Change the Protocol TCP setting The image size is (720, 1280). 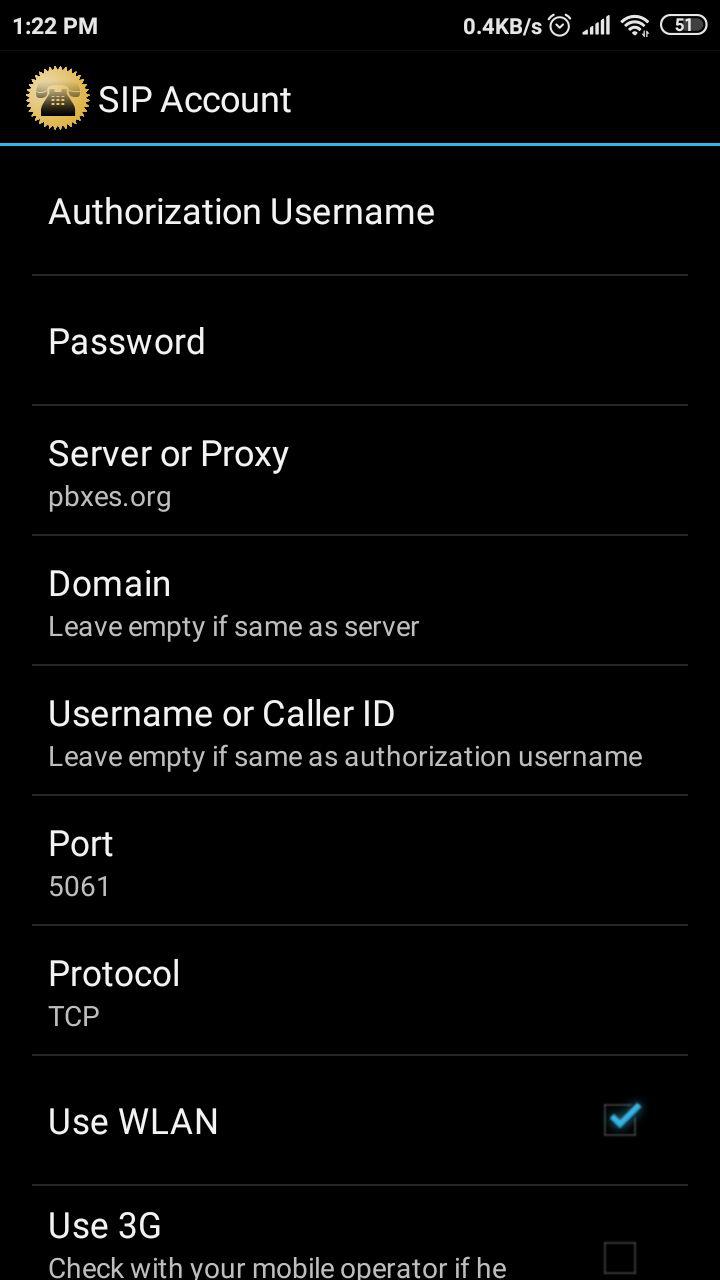pos(360,990)
